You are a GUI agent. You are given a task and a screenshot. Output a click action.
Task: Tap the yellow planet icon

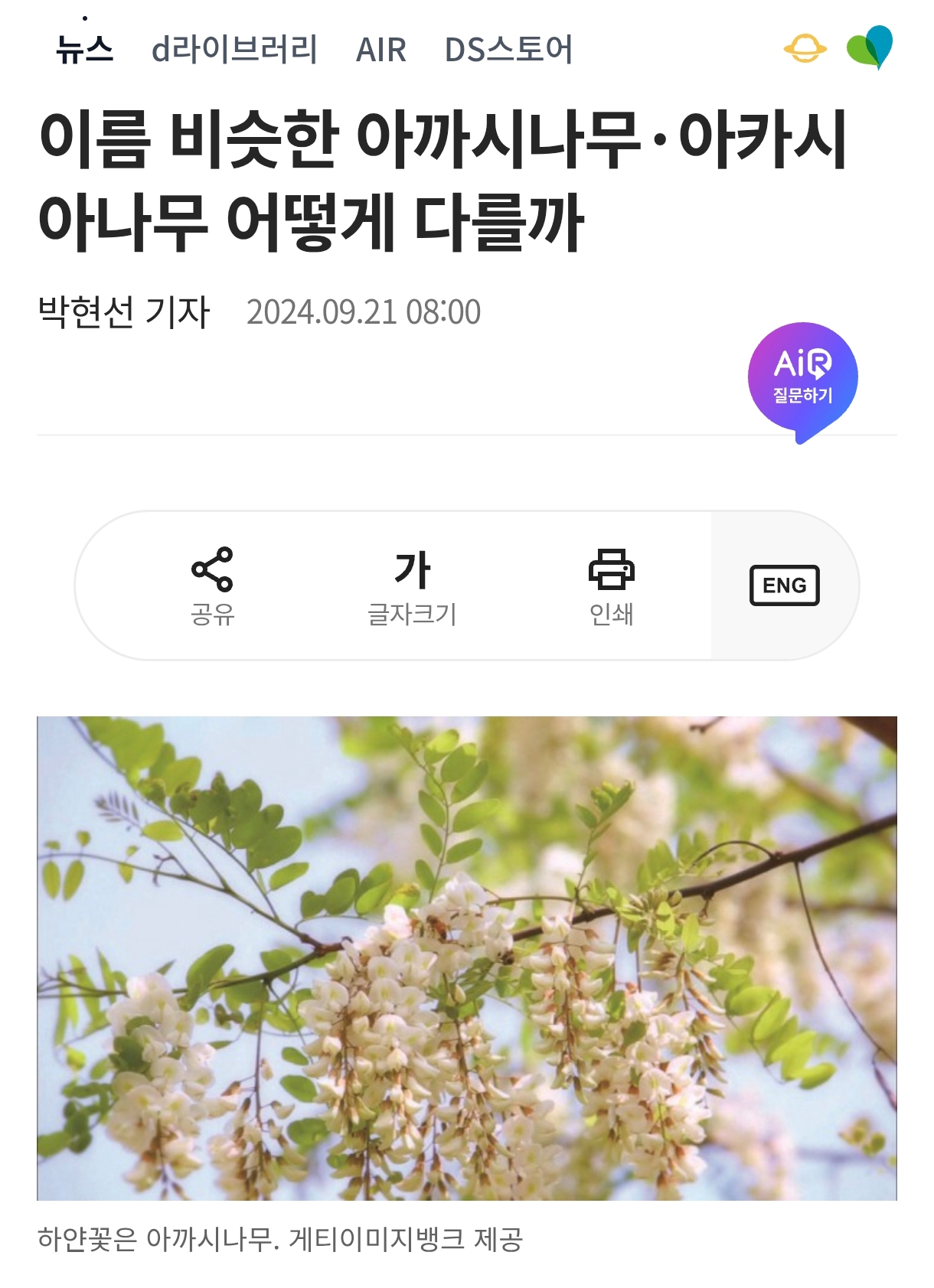[805, 50]
